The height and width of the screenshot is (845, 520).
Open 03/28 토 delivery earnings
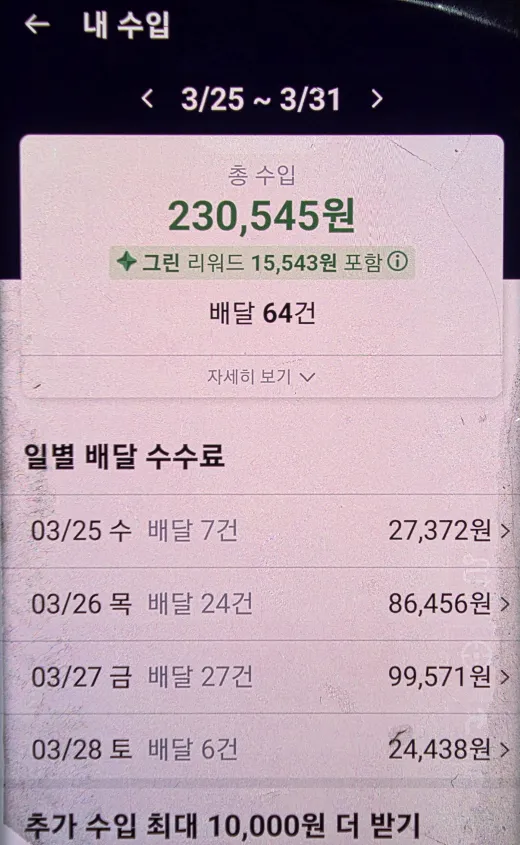[x=260, y=750]
